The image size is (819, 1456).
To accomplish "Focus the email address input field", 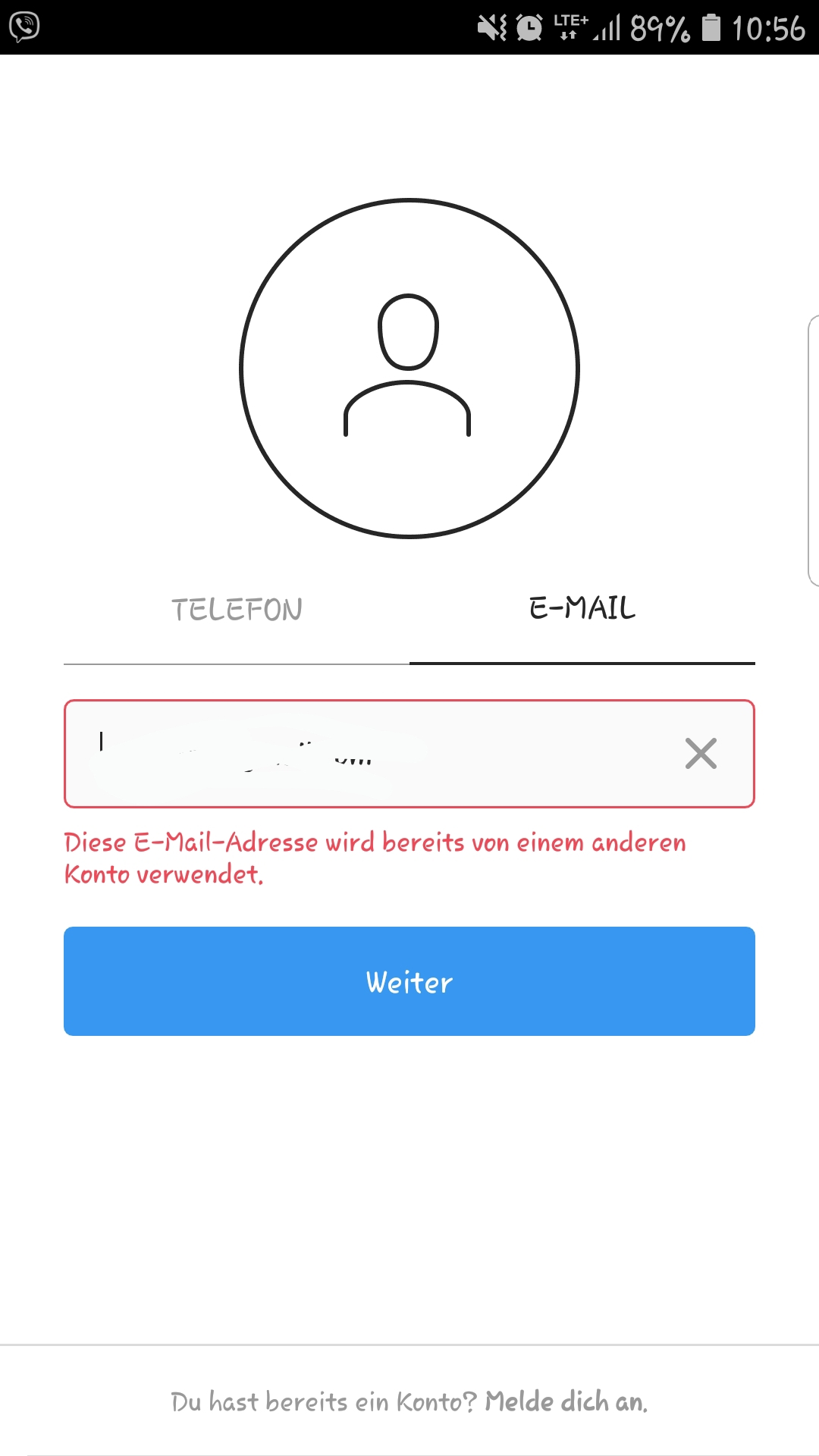I will point(364,754).
